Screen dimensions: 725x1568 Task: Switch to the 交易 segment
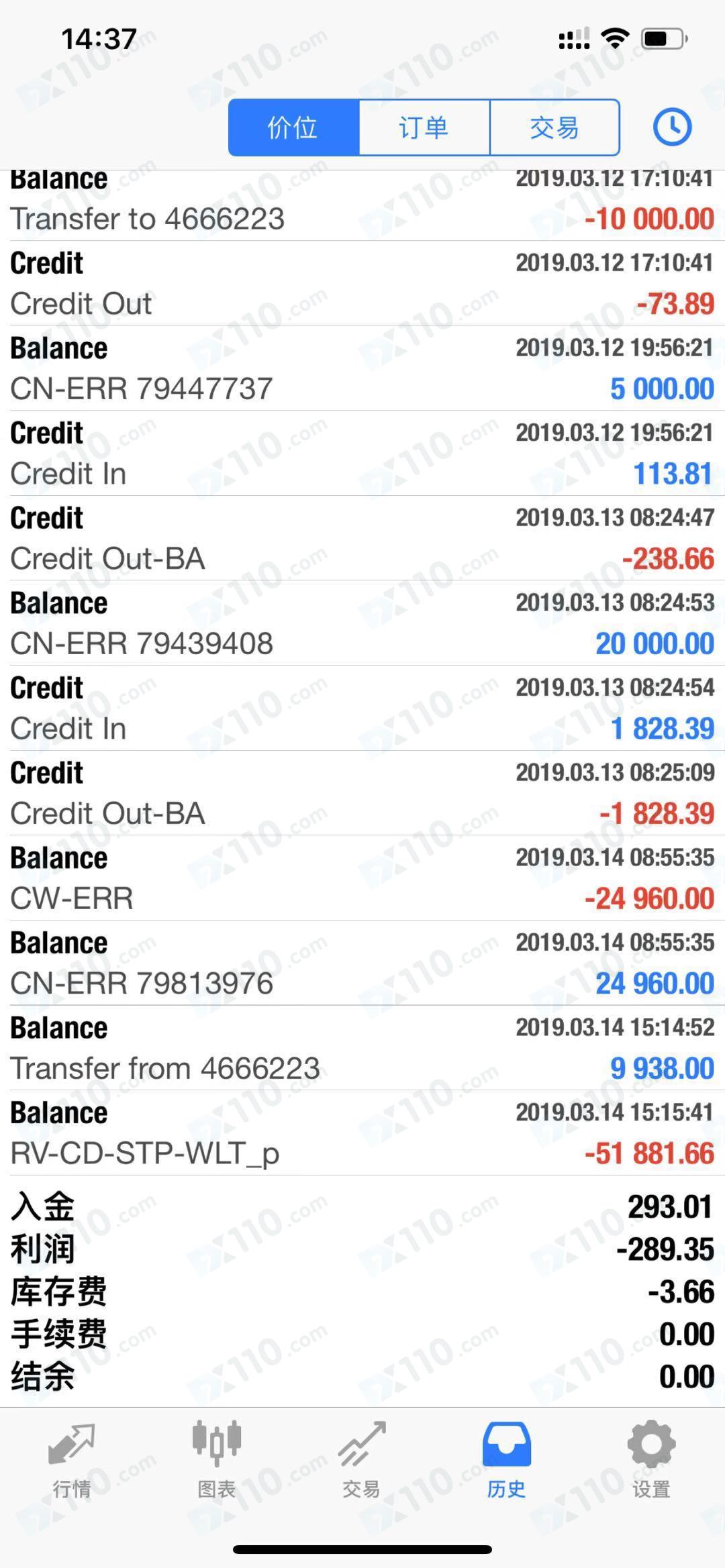554,127
